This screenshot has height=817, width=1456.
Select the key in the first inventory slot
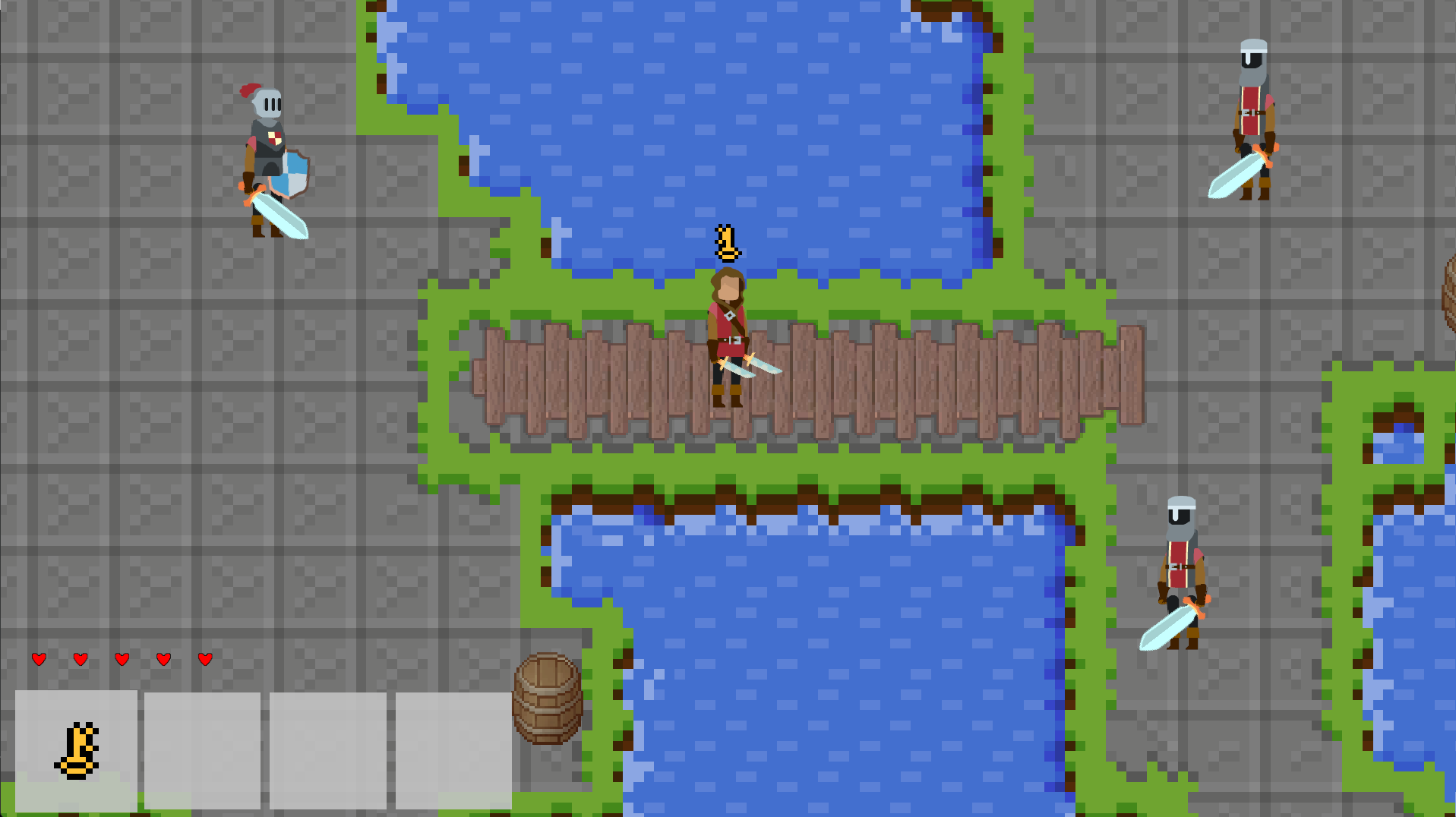[77, 750]
